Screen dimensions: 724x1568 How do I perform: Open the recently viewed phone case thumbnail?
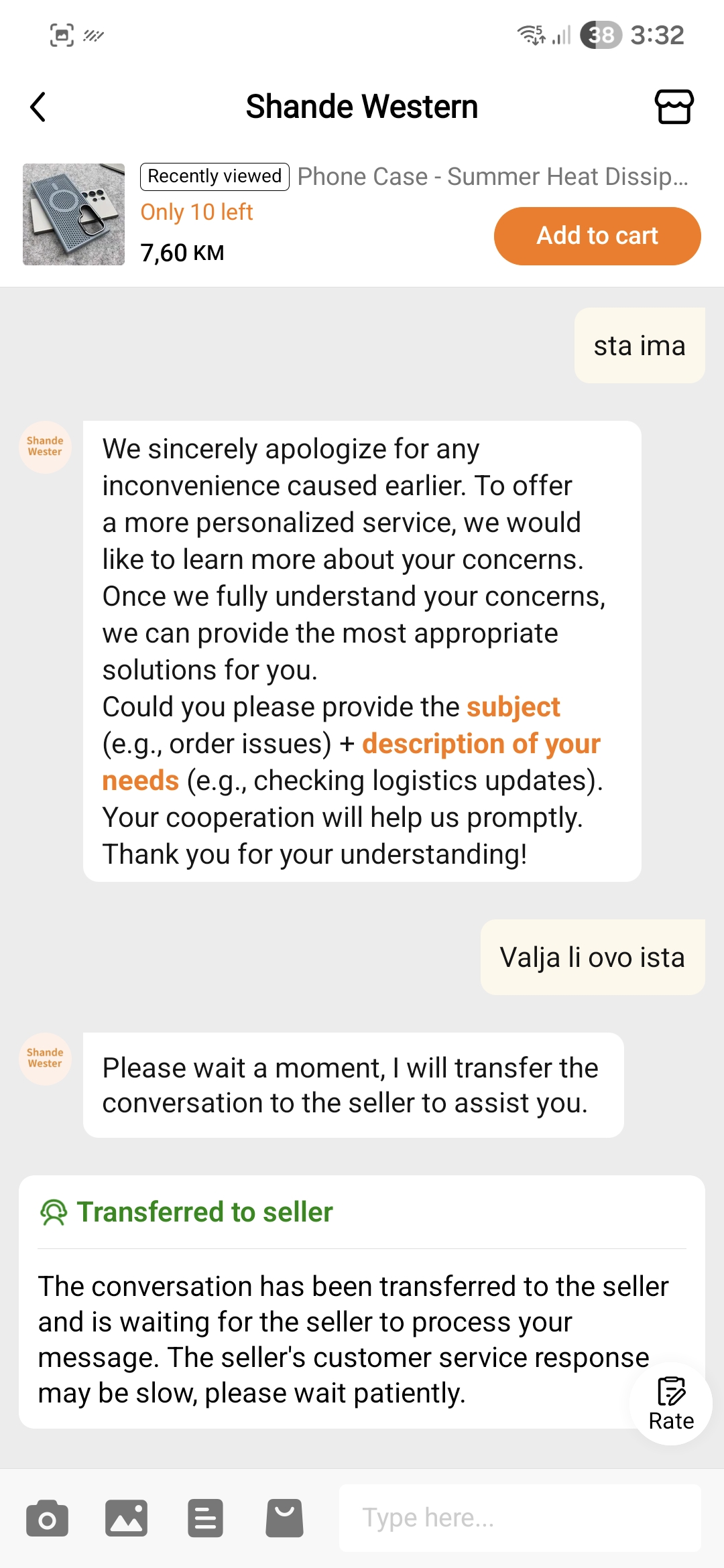(x=74, y=214)
